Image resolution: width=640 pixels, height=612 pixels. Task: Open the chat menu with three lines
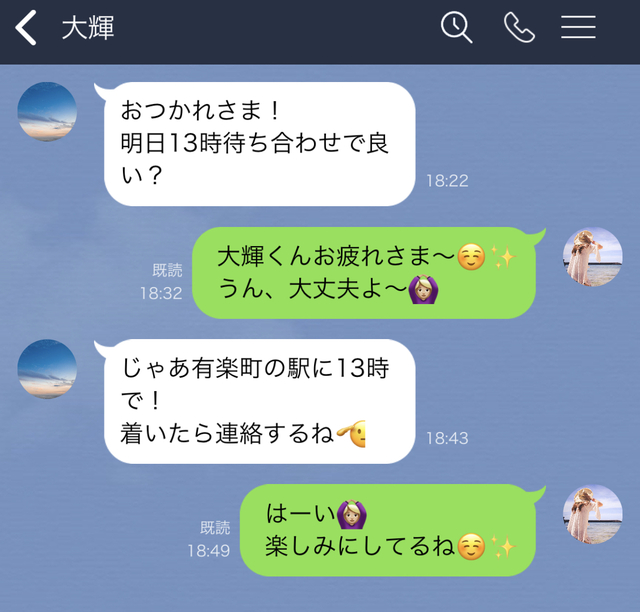click(x=578, y=28)
